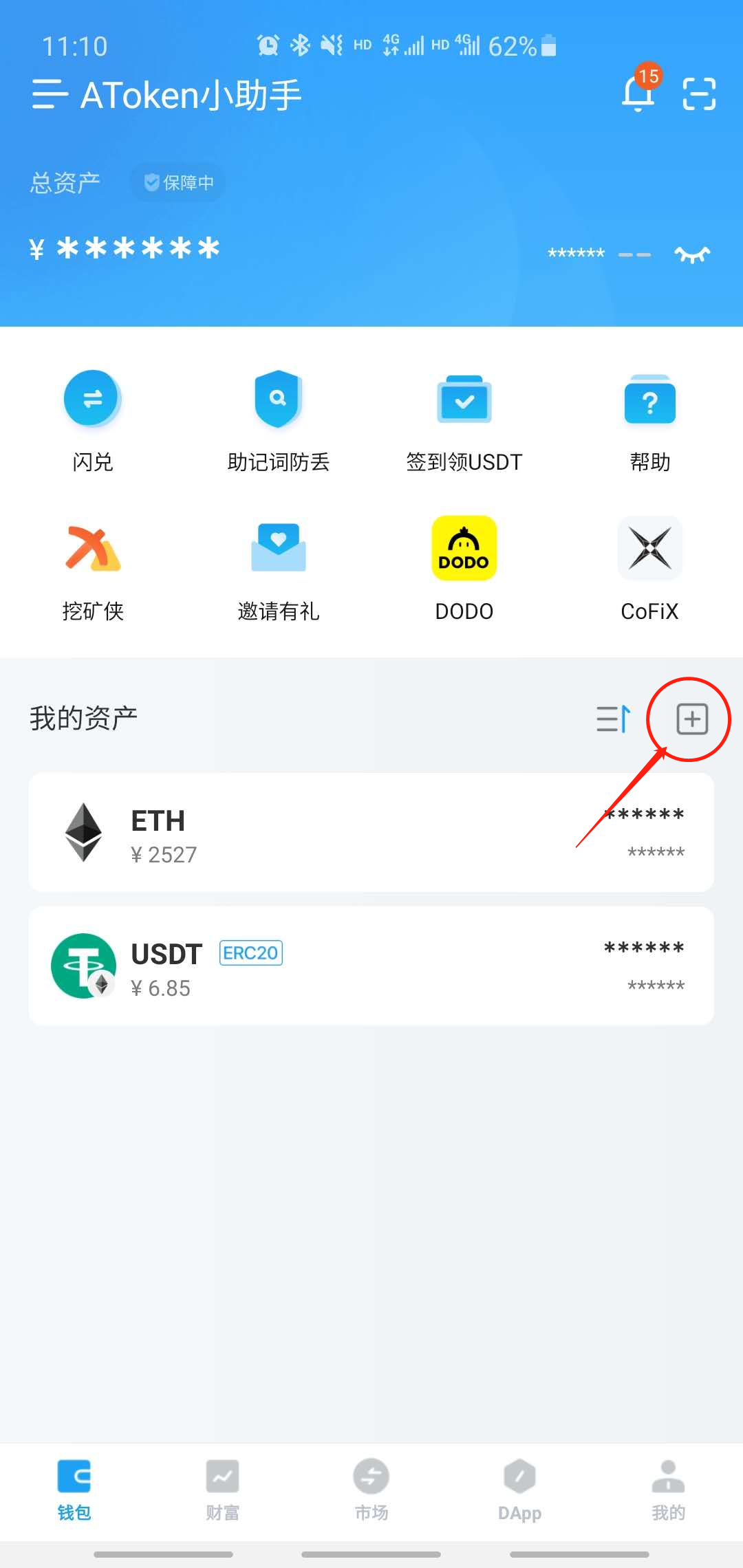Screen dimensions: 743x1568
Task: Open the asset sort options
Action: pyautogui.click(x=612, y=718)
